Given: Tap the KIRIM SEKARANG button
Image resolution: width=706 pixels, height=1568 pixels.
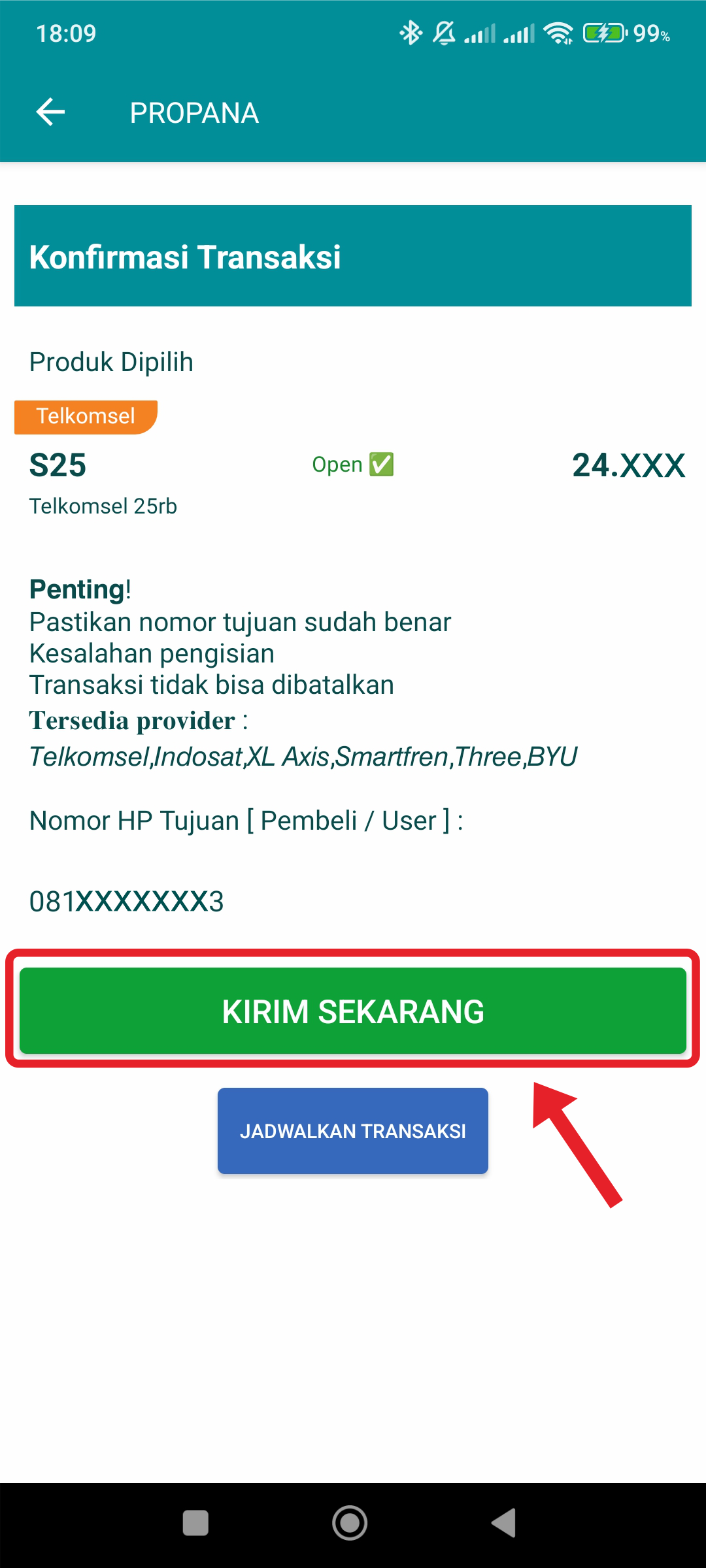Looking at the screenshot, I should pos(353,1011).
